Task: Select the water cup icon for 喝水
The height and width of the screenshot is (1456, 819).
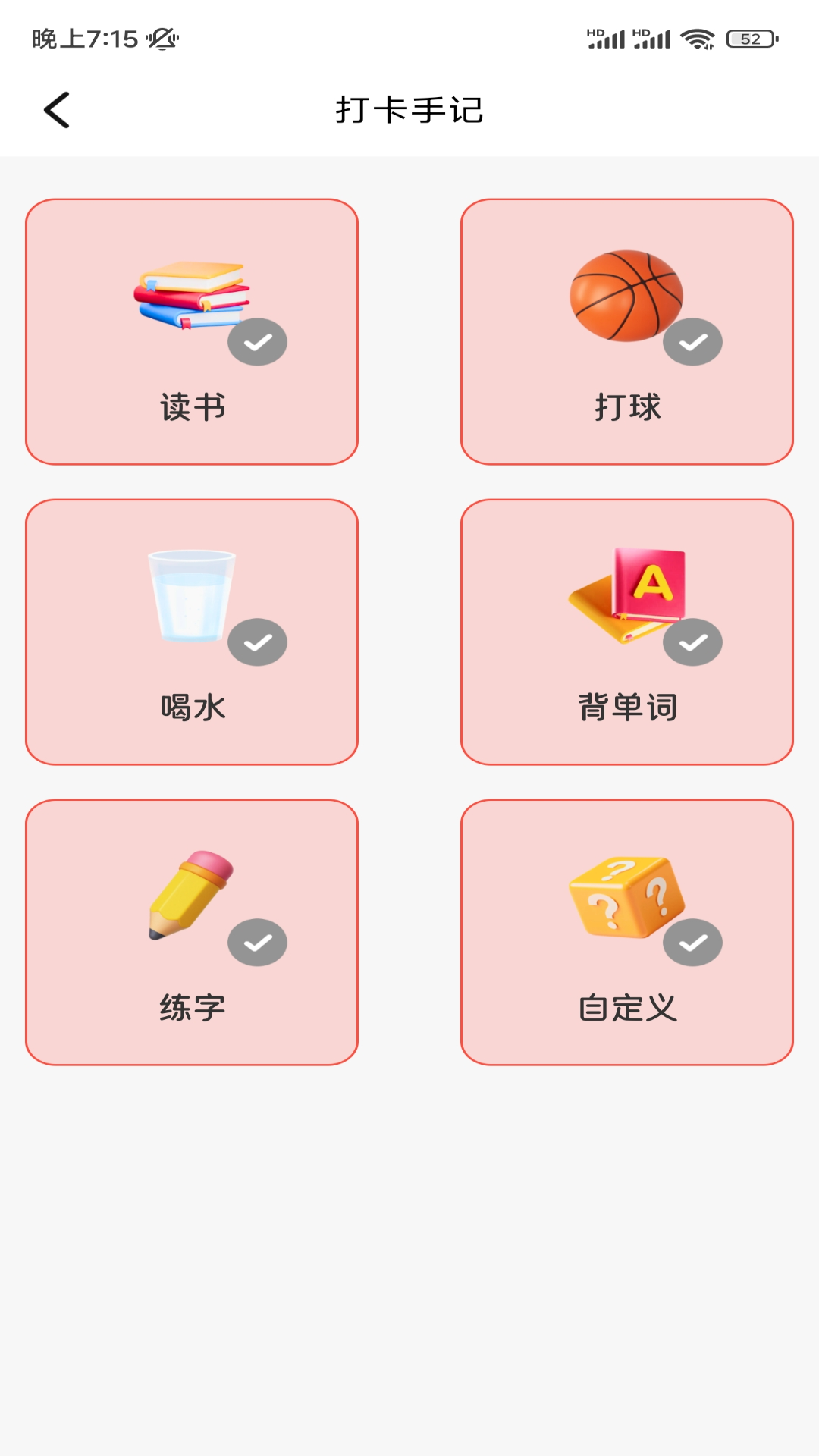Action: point(192,595)
